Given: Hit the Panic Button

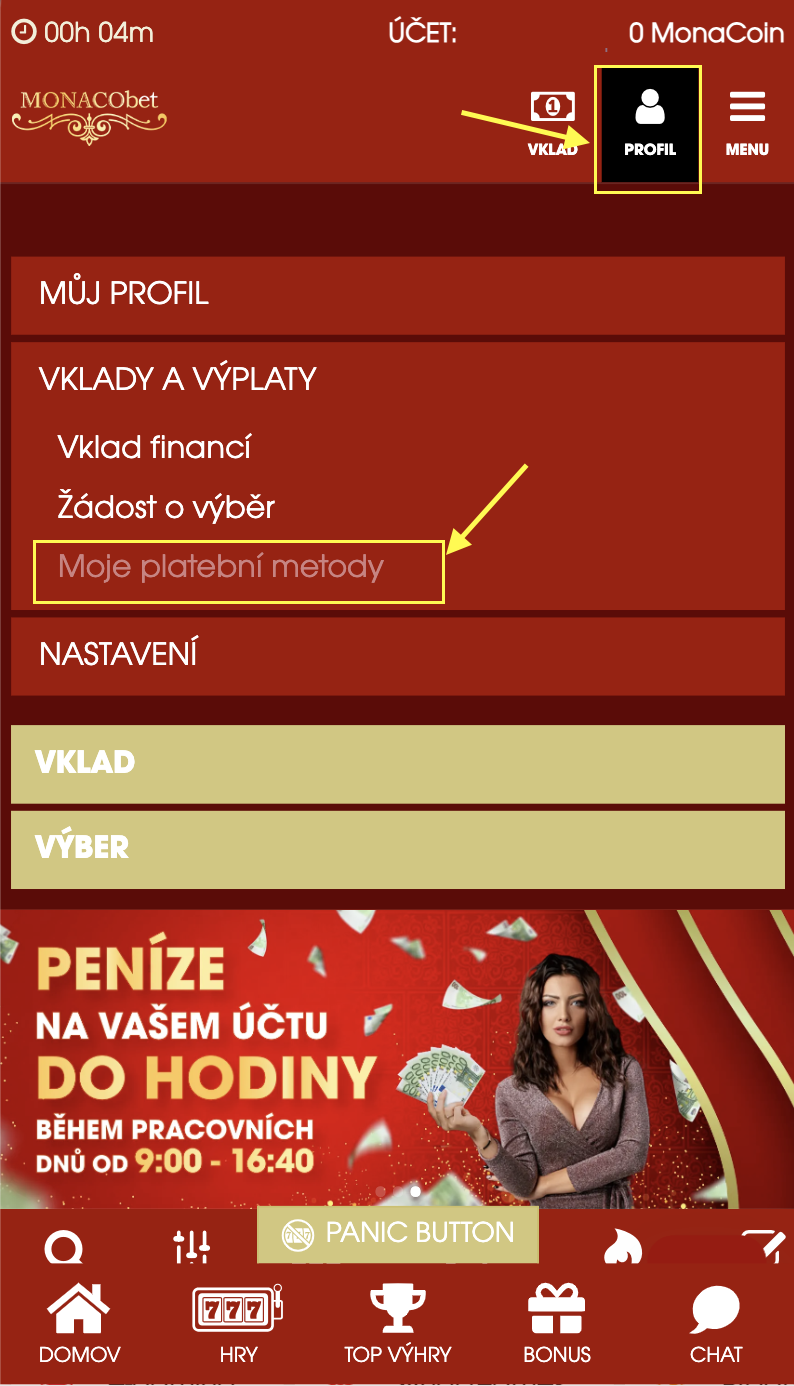Looking at the screenshot, I should click(398, 1234).
